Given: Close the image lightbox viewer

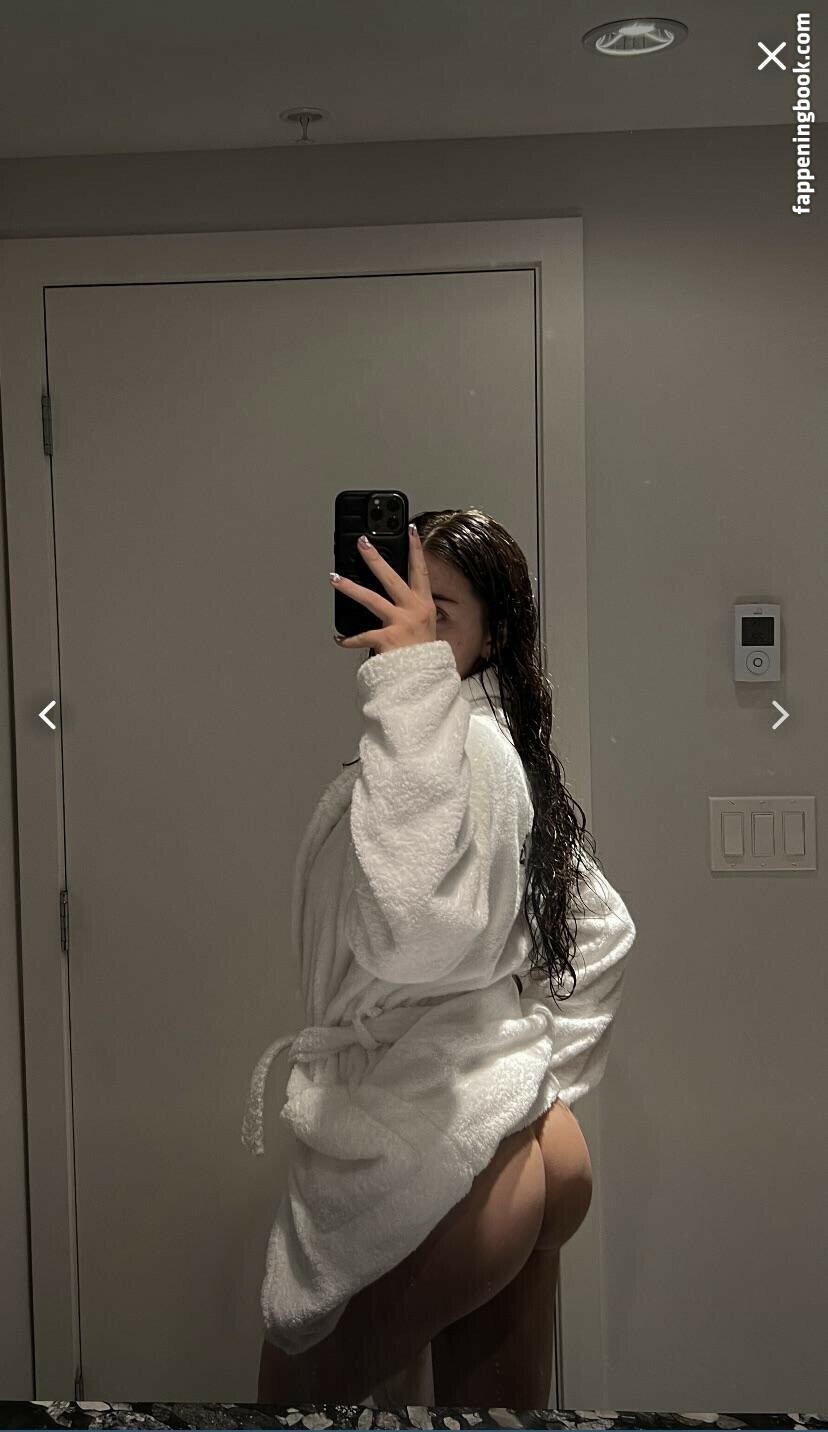Looking at the screenshot, I should 771,56.
